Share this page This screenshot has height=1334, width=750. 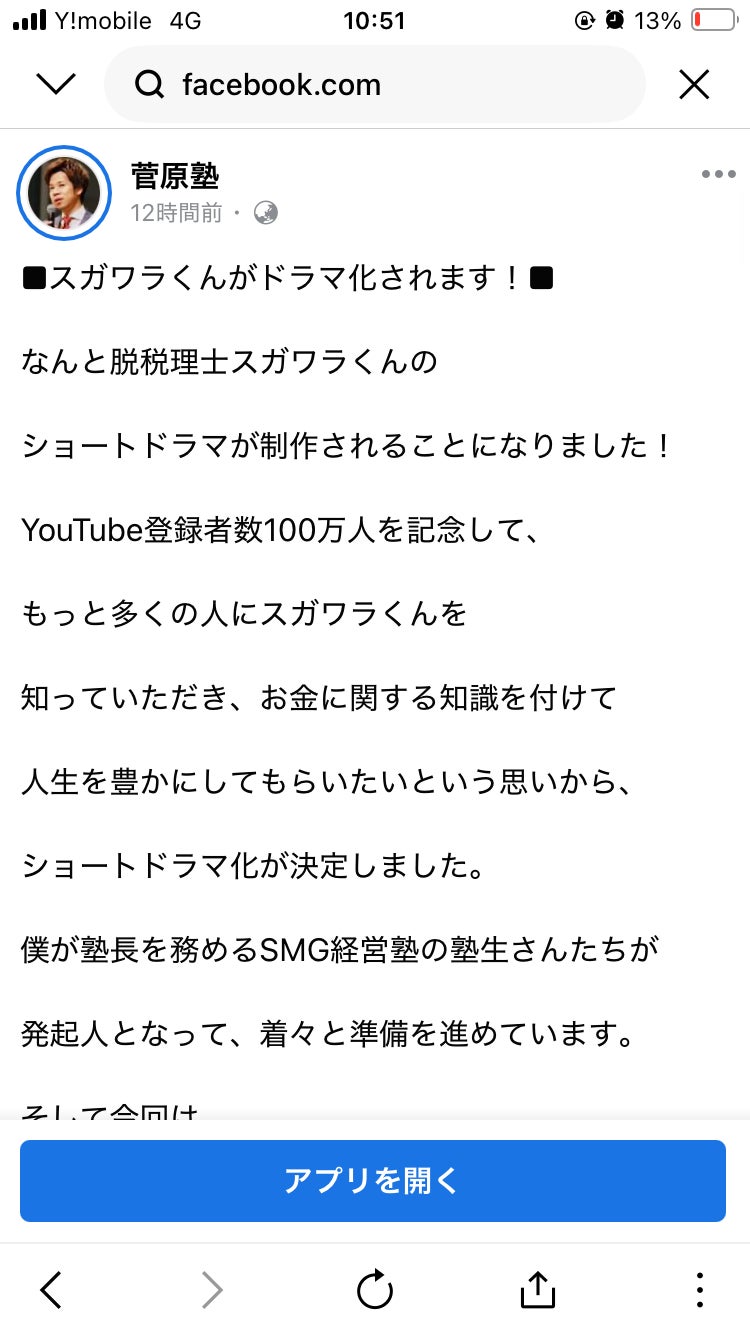tap(537, 1290)
